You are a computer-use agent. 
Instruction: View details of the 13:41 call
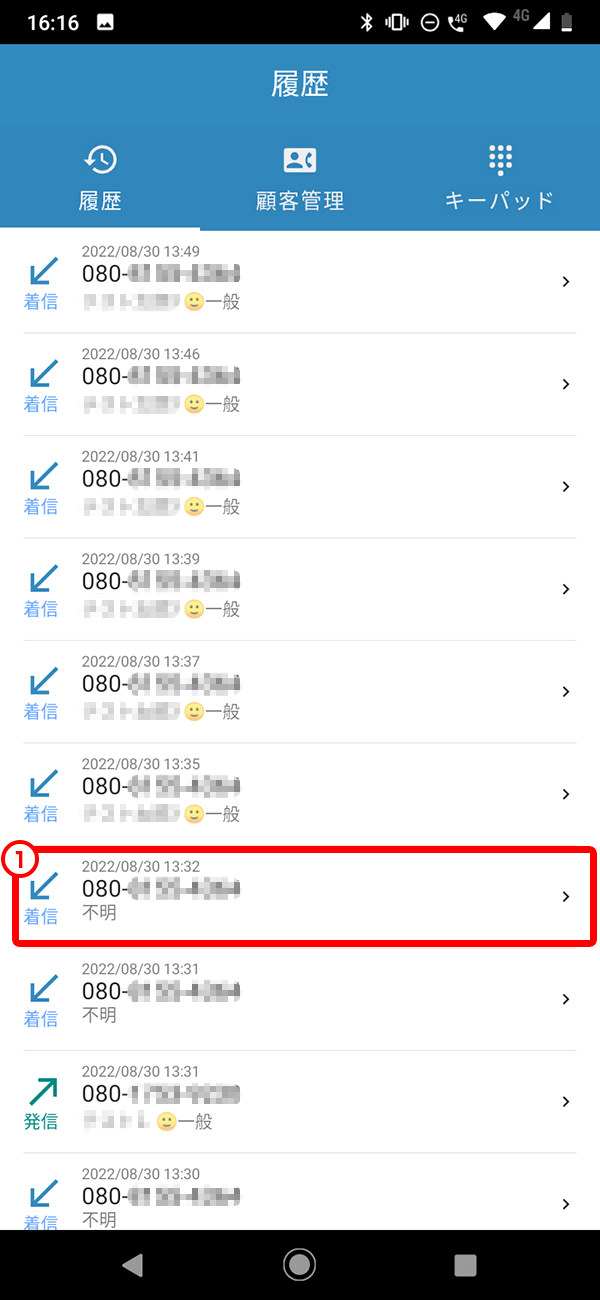click(x=300, y=487)
